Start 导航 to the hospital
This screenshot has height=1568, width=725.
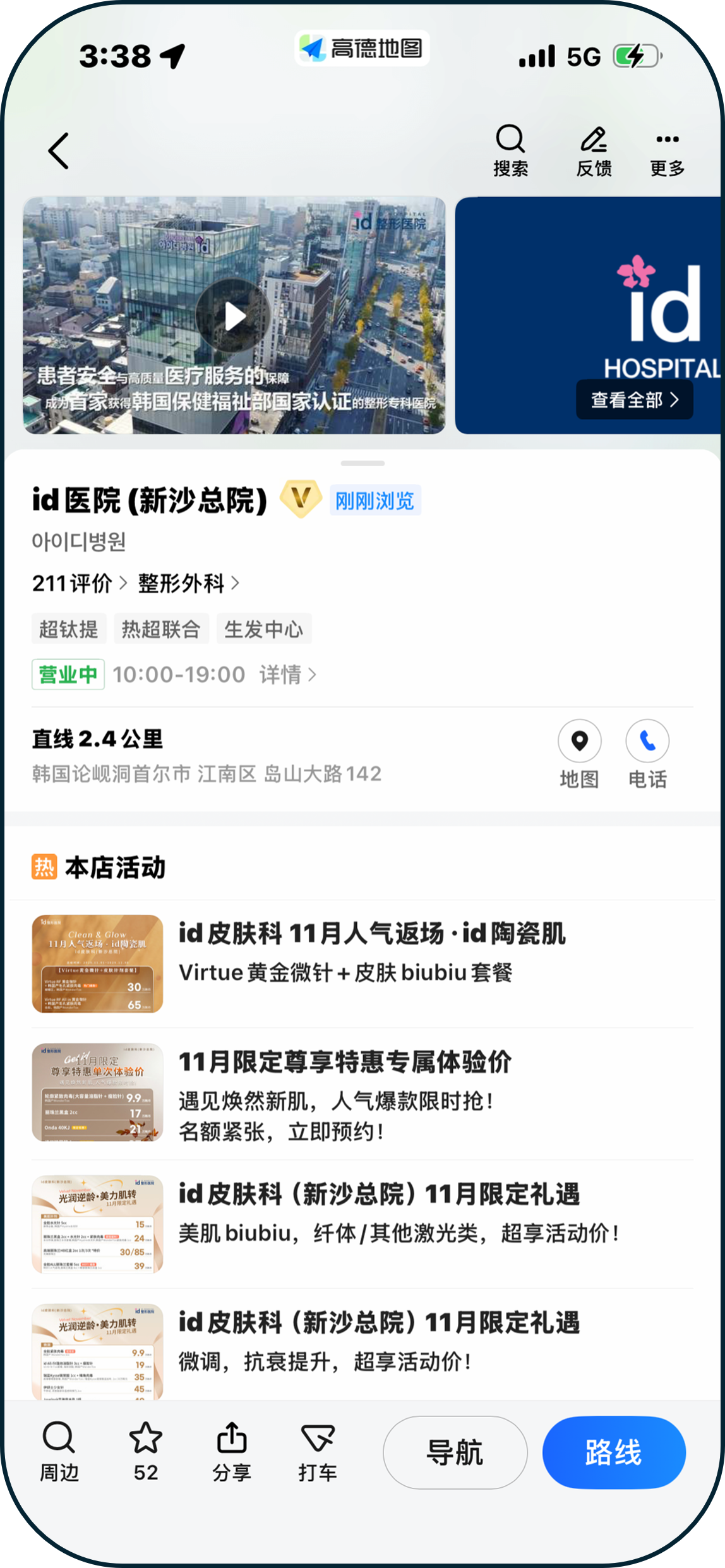click(x=455, y=1452)
